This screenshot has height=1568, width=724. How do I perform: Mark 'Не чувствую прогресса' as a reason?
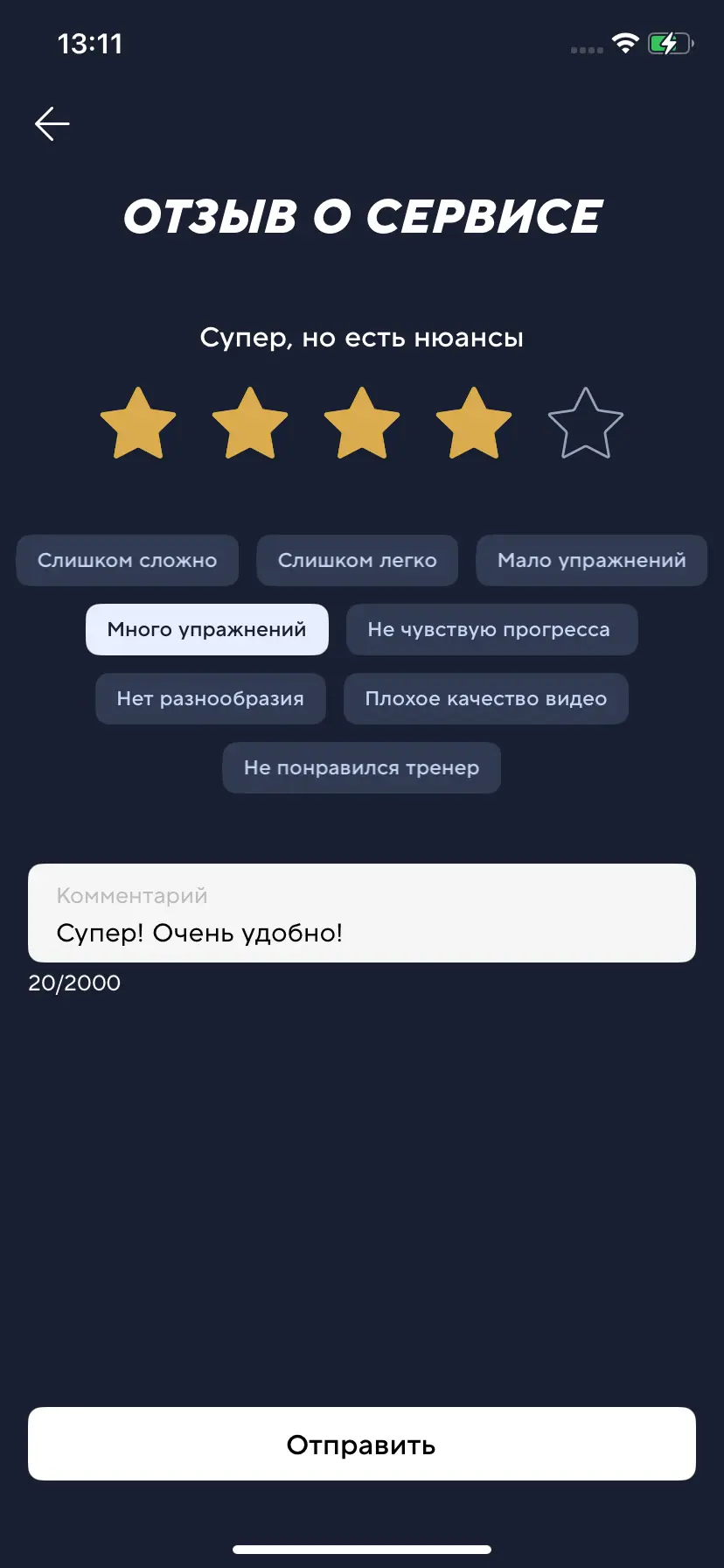pos(491,629)
